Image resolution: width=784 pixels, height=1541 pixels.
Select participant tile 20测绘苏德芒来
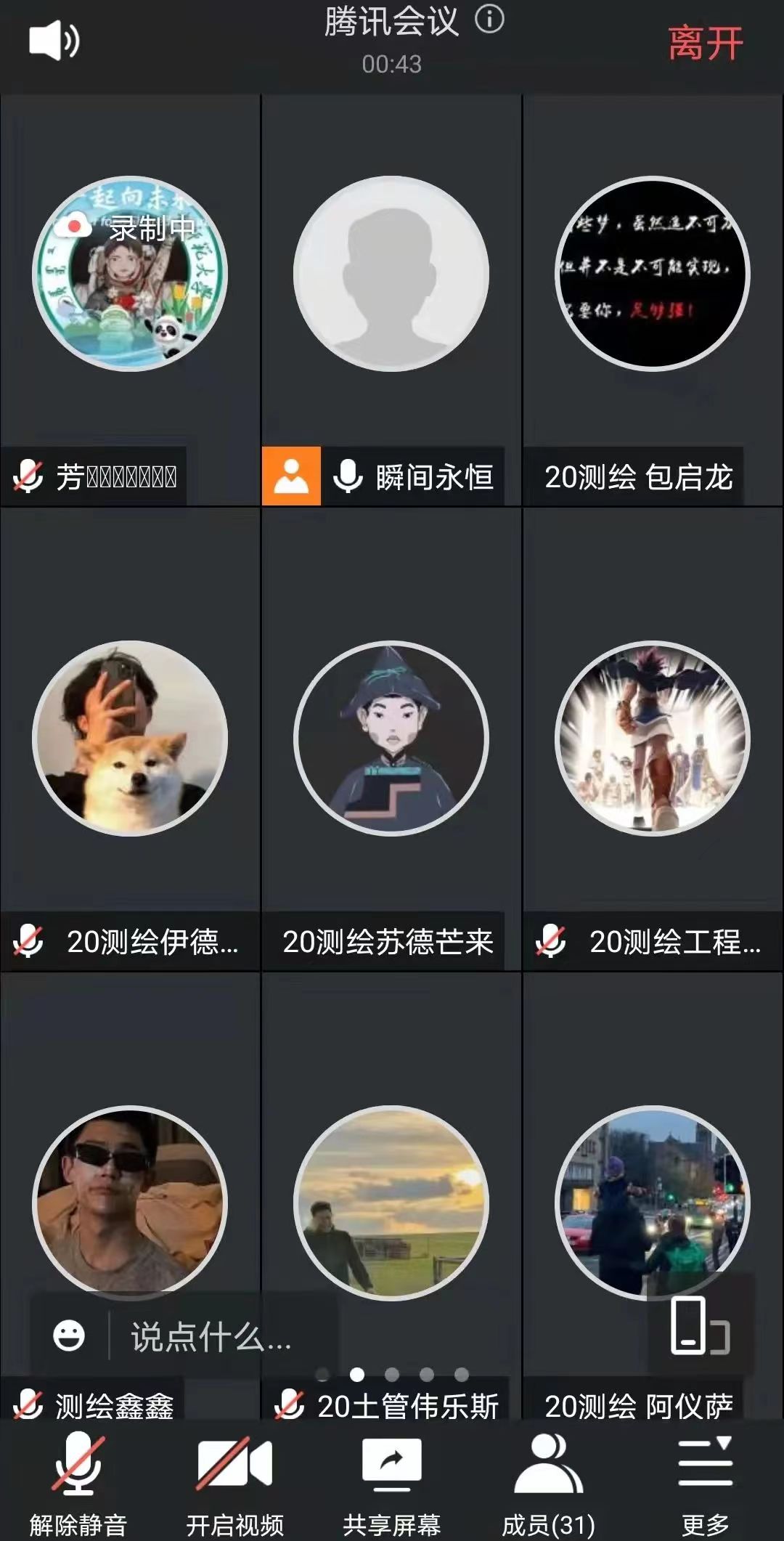coord(391,739)
